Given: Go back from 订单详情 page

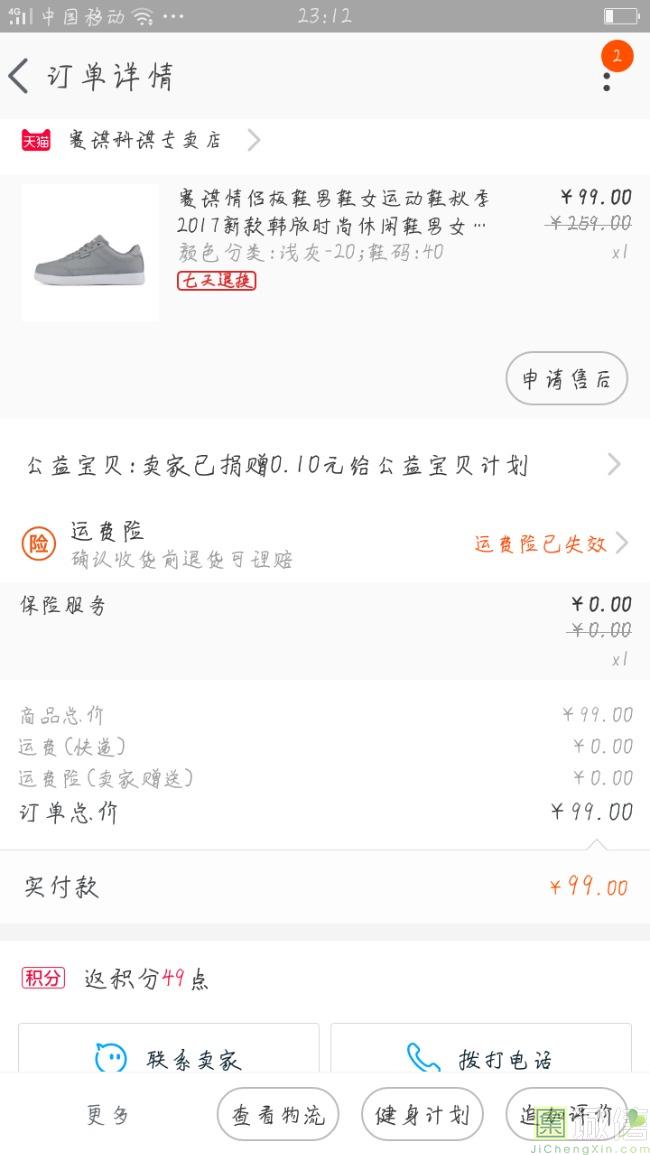Looking at the screenshot, I should 20,77.
